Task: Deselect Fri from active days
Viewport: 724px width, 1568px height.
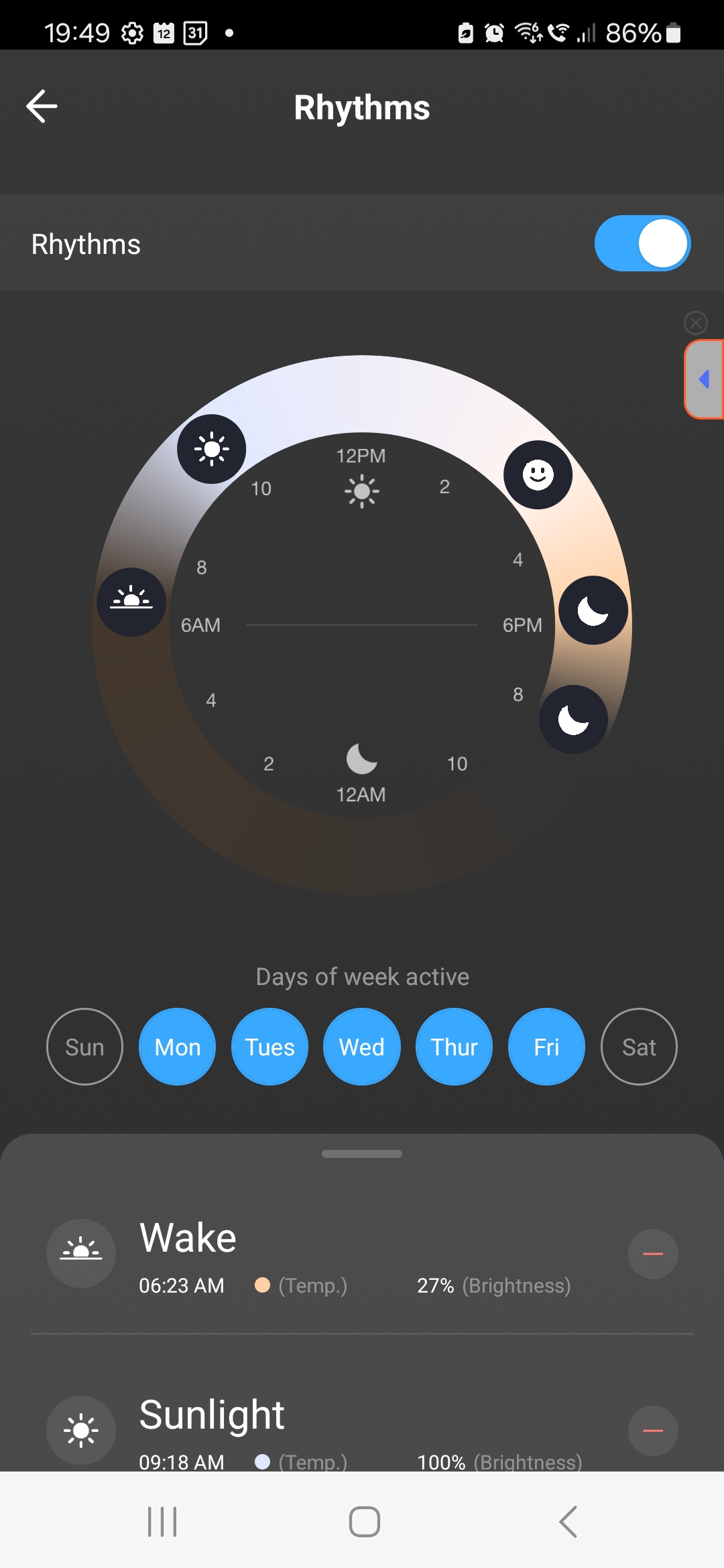Action: (546, 1047)
